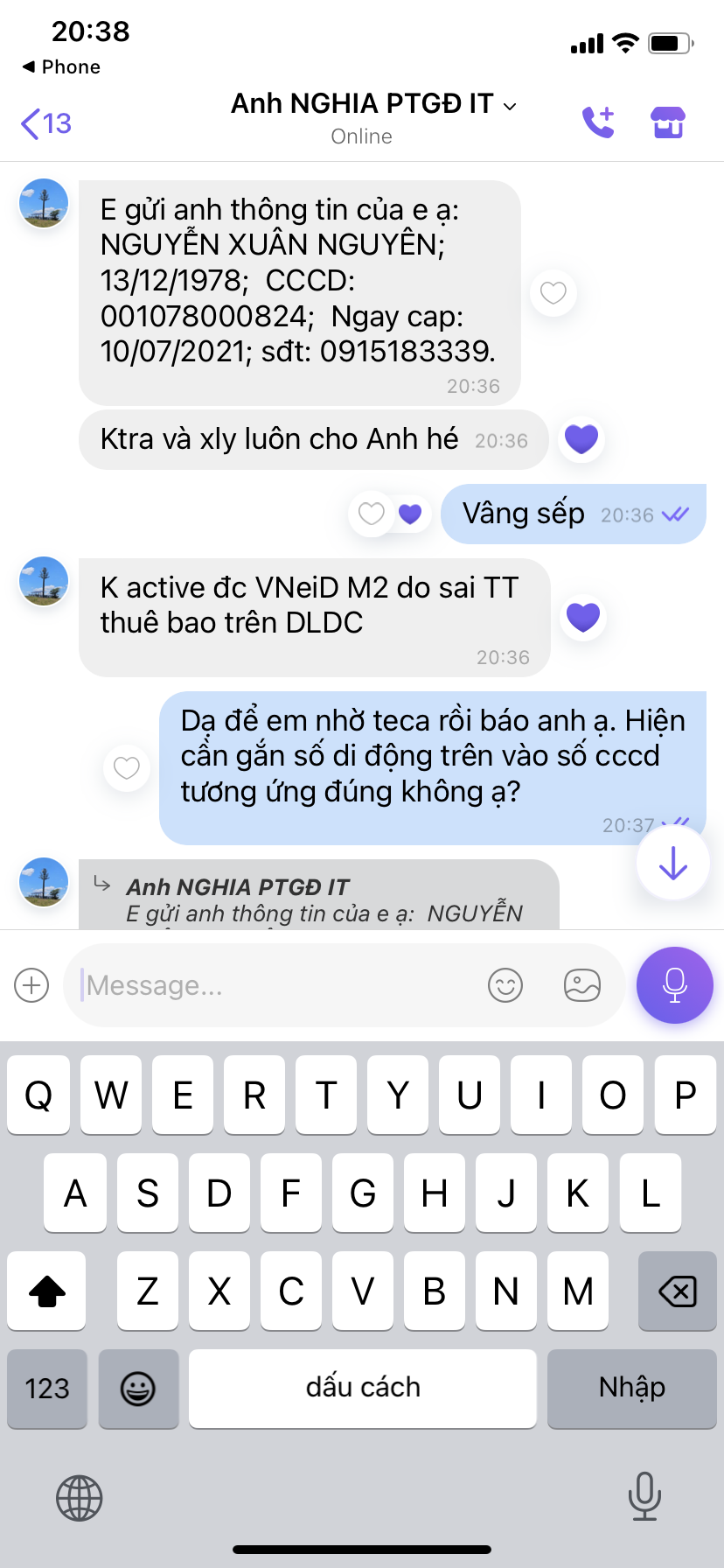The image size is (724, 1568).
Task: Switch the keyboard to 123 numbers
Action: click(x=47, y=1389)
